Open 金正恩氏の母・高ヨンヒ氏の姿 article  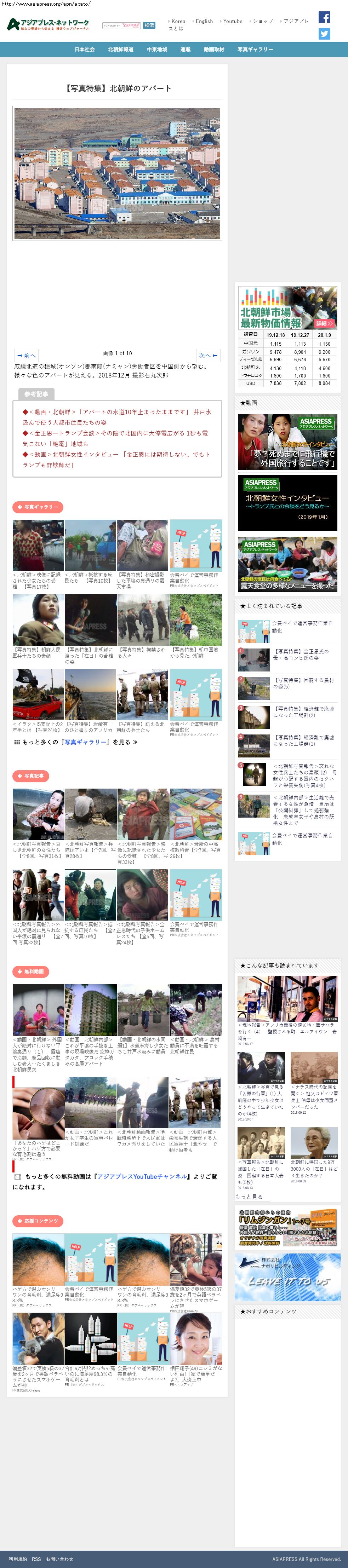(x=302, y=655)
